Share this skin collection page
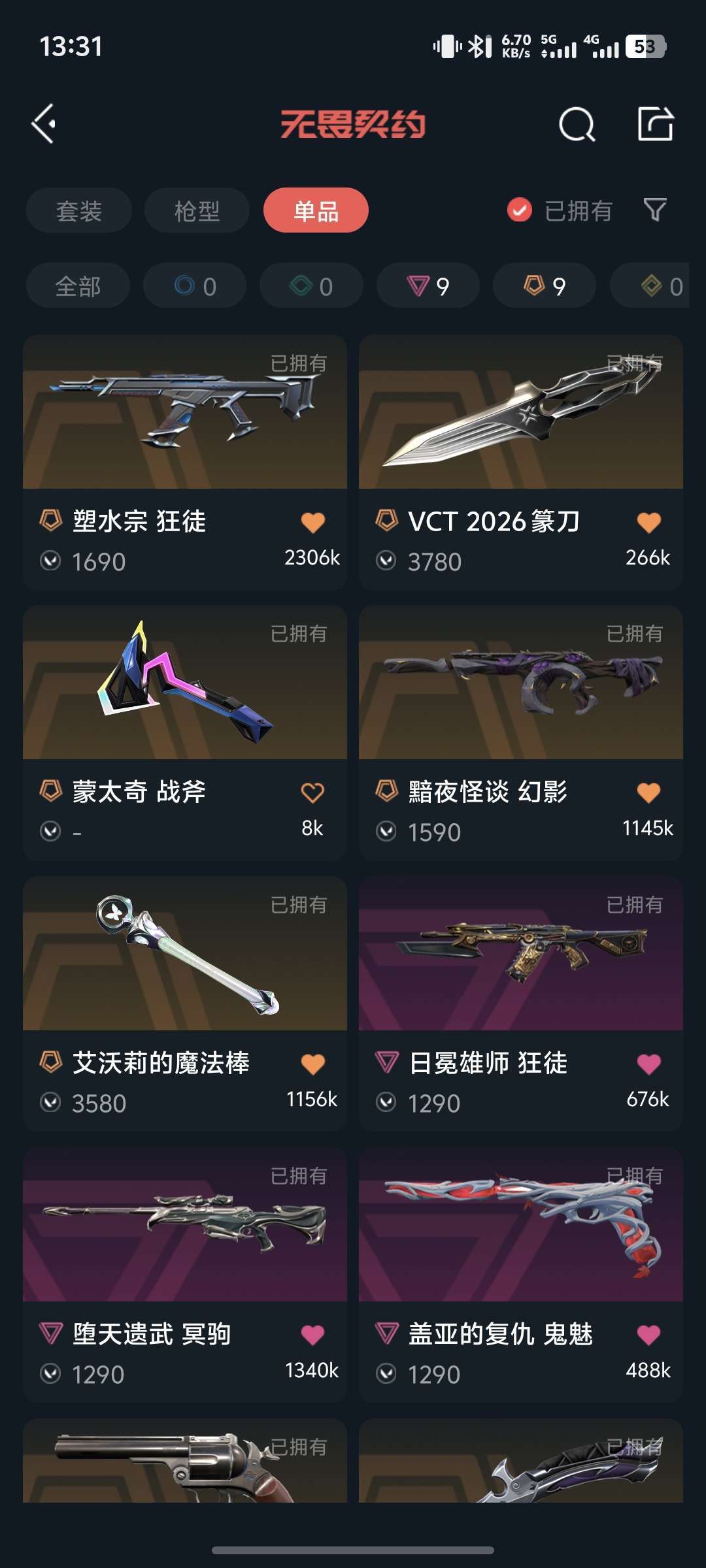 (x=655, y=123)
